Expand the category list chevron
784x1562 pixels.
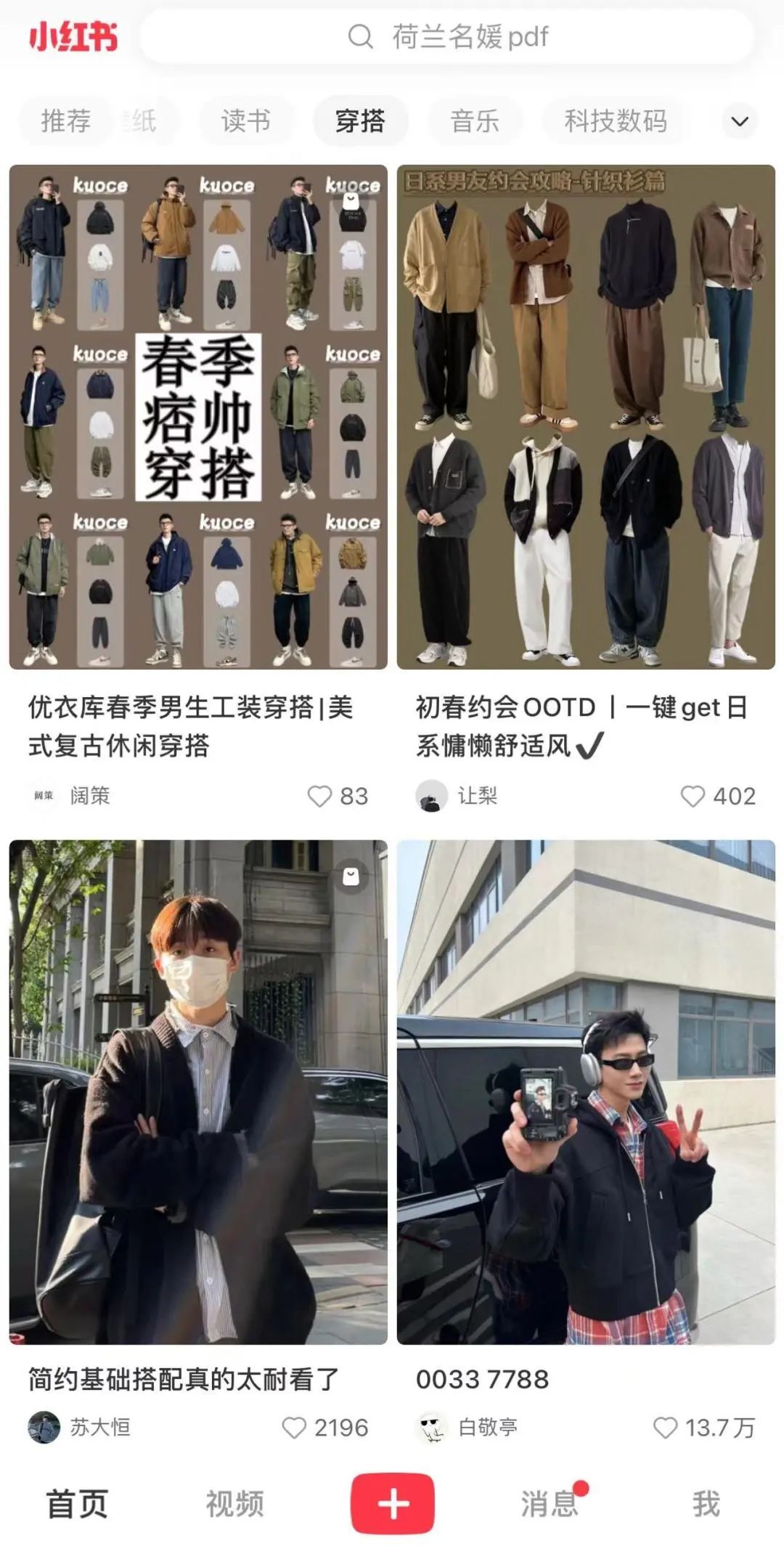(740, 121)
